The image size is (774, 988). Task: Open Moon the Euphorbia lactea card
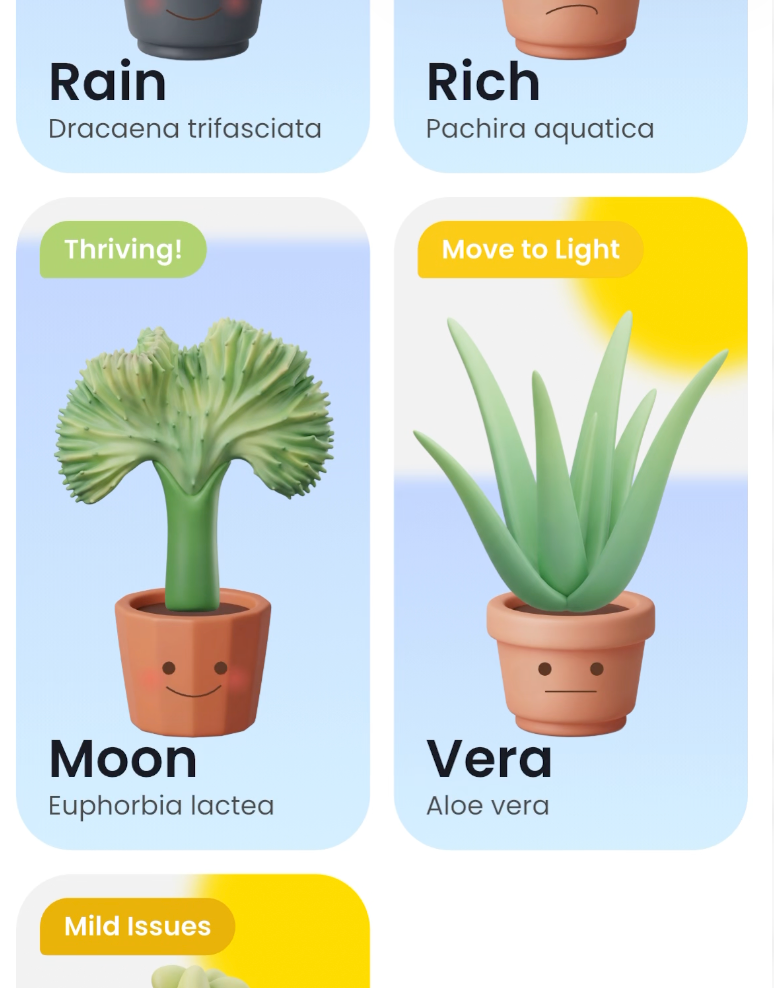coord(192,524)
